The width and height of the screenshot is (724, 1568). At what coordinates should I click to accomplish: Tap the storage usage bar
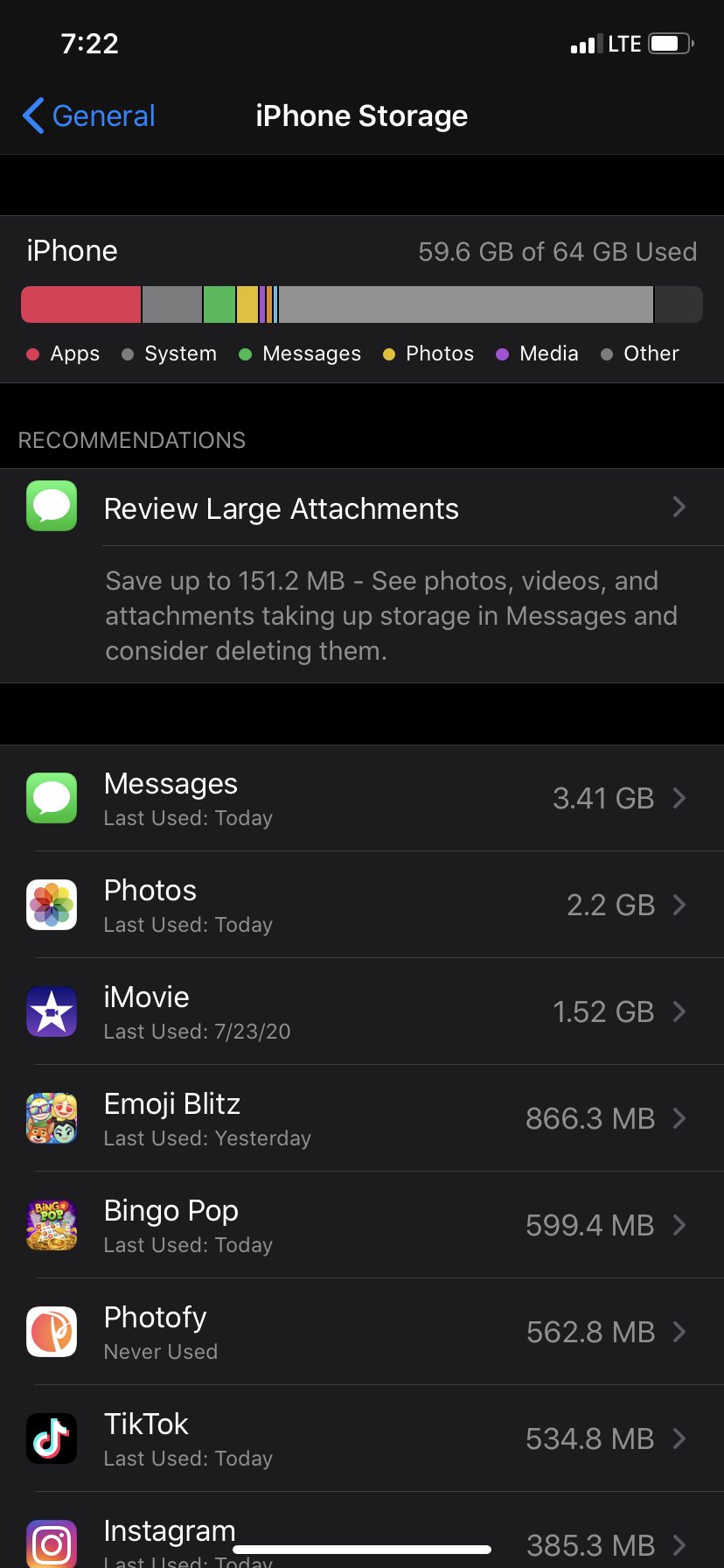click(361, 304)
